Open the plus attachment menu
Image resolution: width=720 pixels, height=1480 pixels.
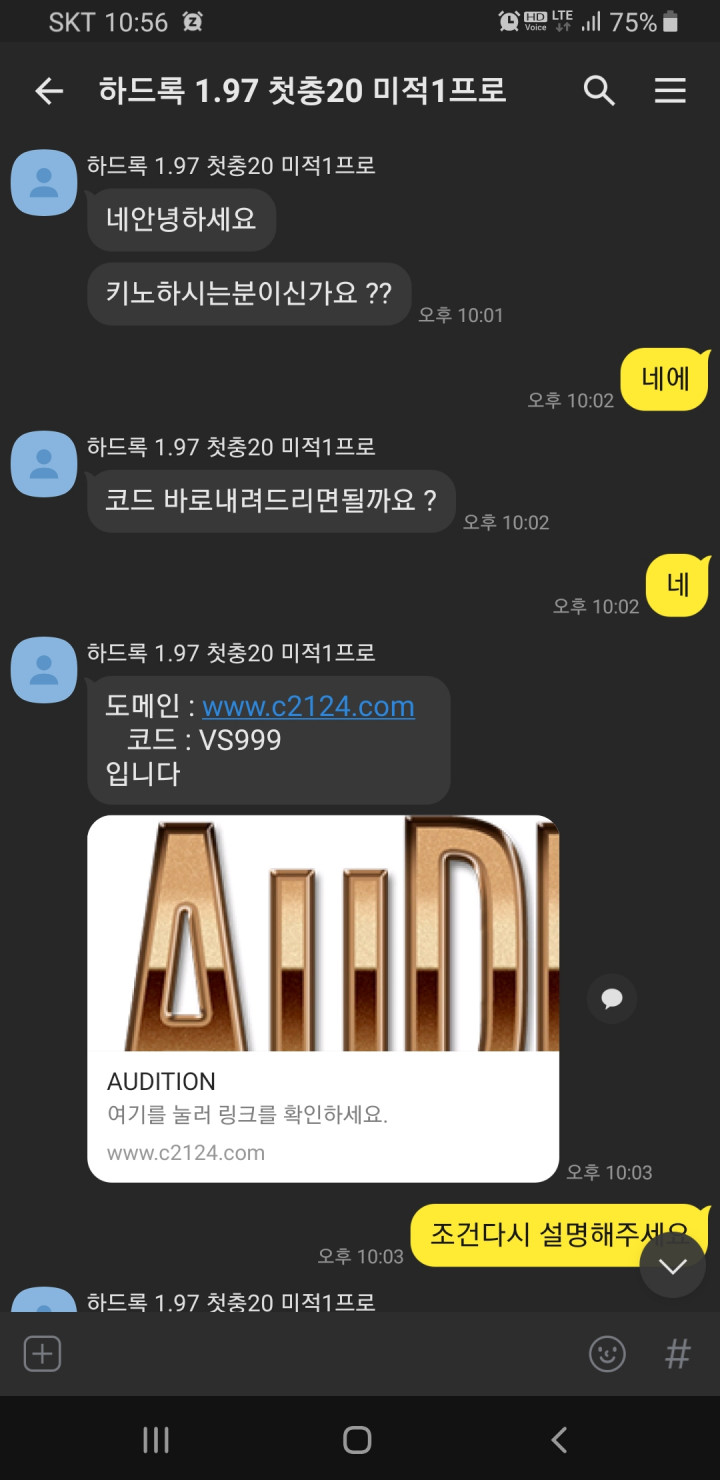pyautogui.click(x=42, y=1355)
